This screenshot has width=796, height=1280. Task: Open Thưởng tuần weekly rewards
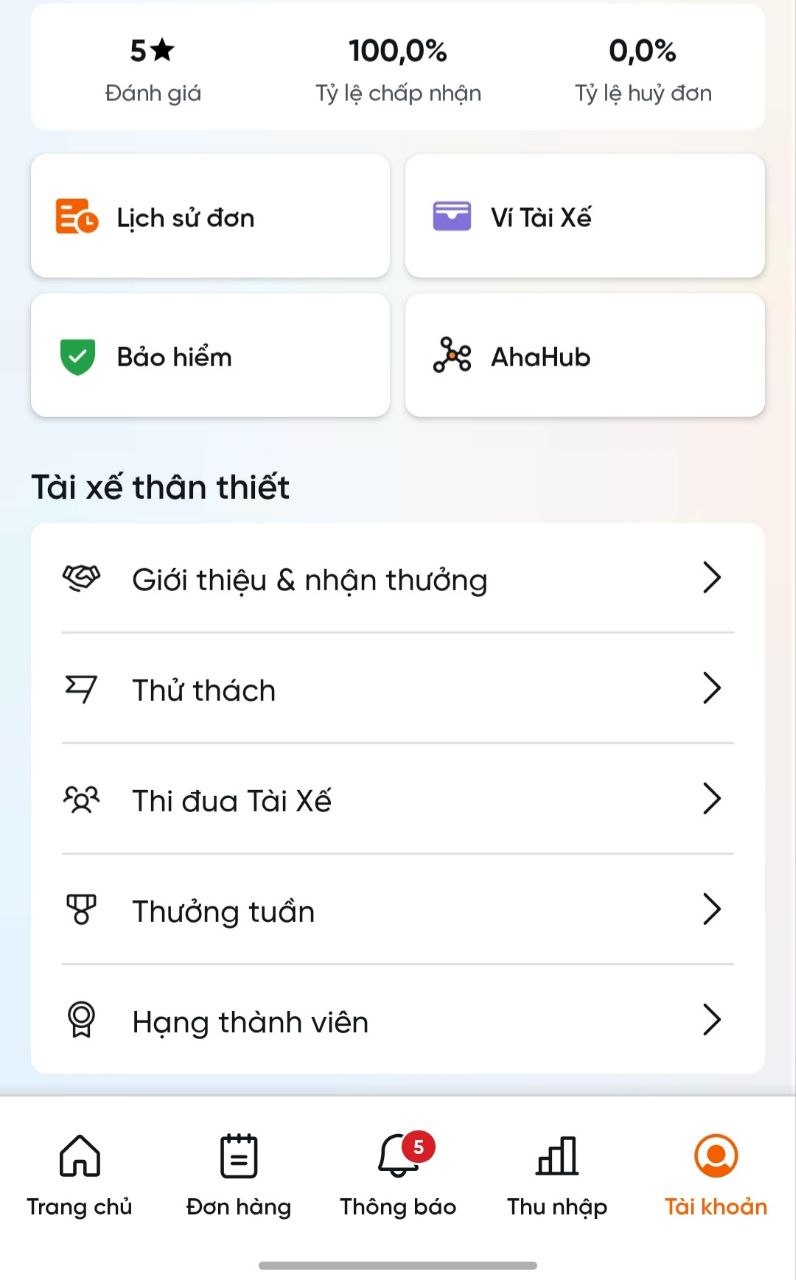pos(398,910)
